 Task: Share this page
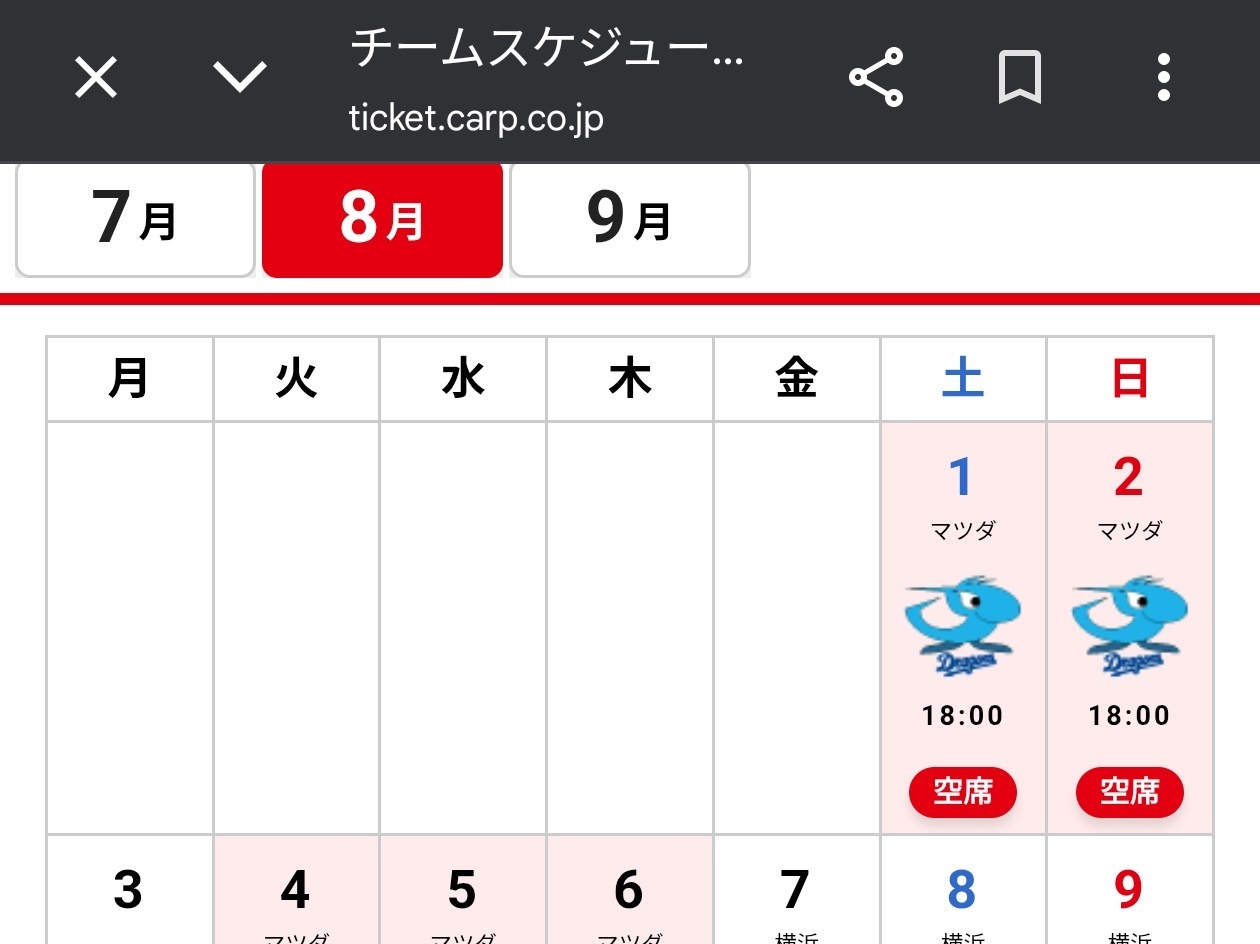tap(876, 78)
